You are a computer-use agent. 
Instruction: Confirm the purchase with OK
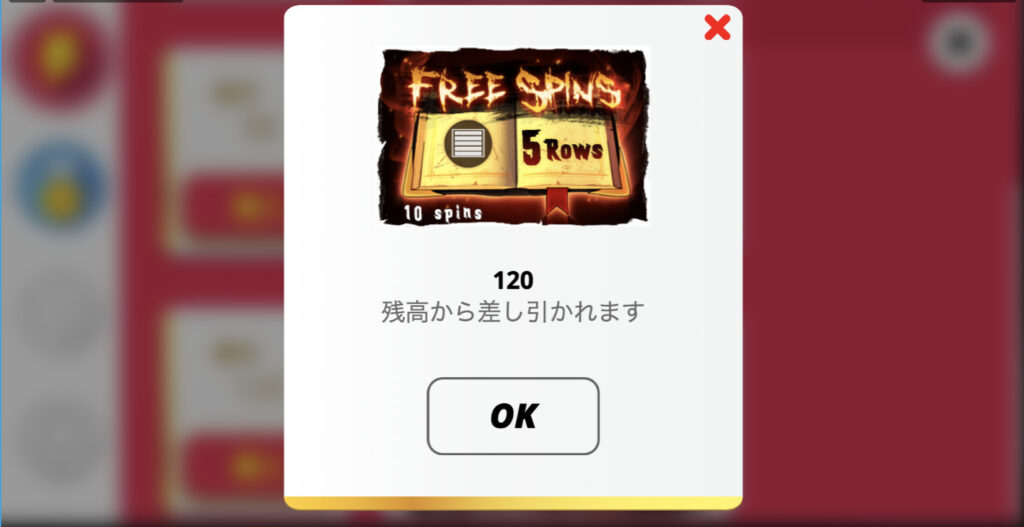(513, 416)
